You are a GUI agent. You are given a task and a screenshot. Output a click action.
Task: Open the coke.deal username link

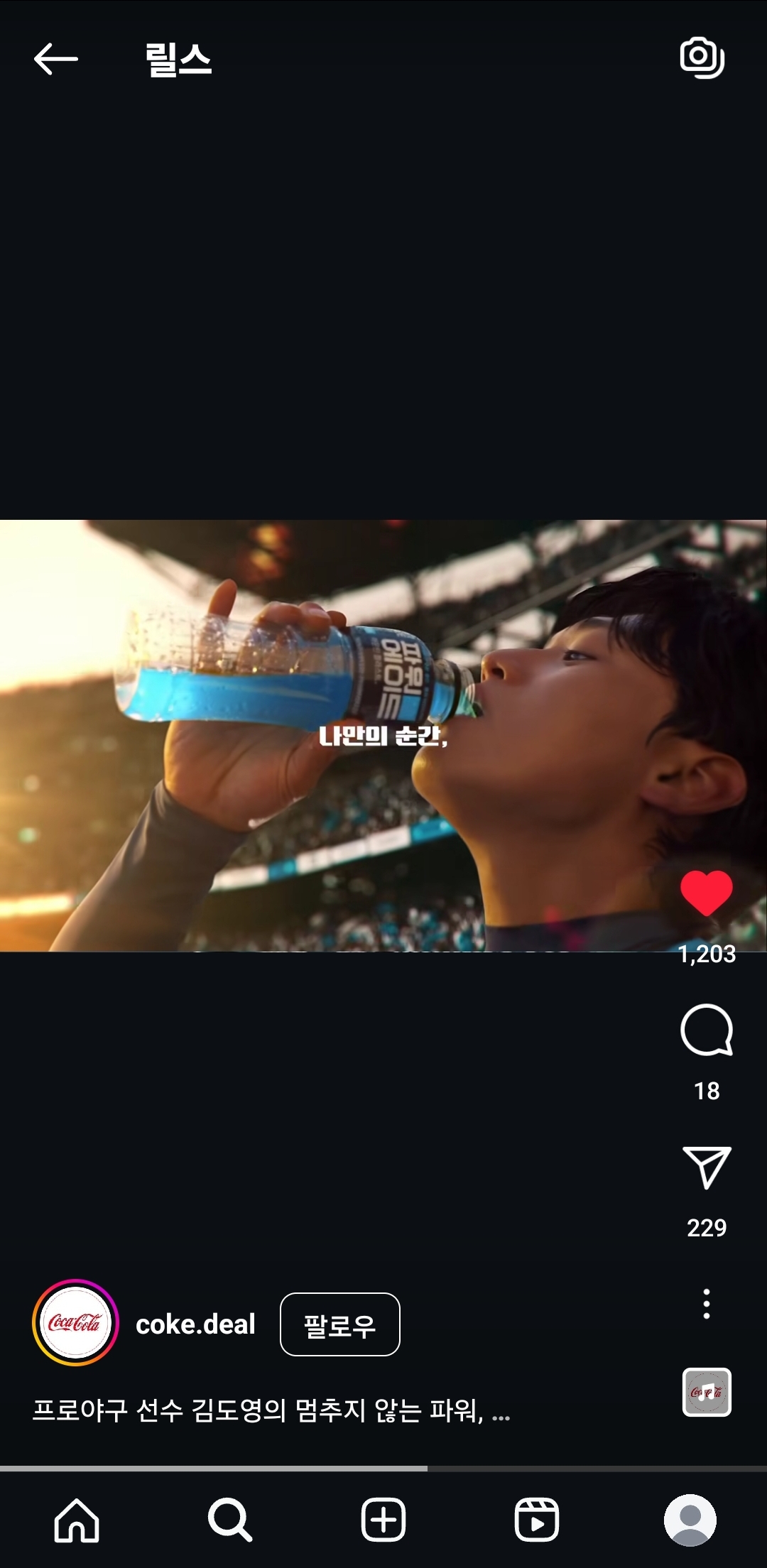pos(195,1324)
